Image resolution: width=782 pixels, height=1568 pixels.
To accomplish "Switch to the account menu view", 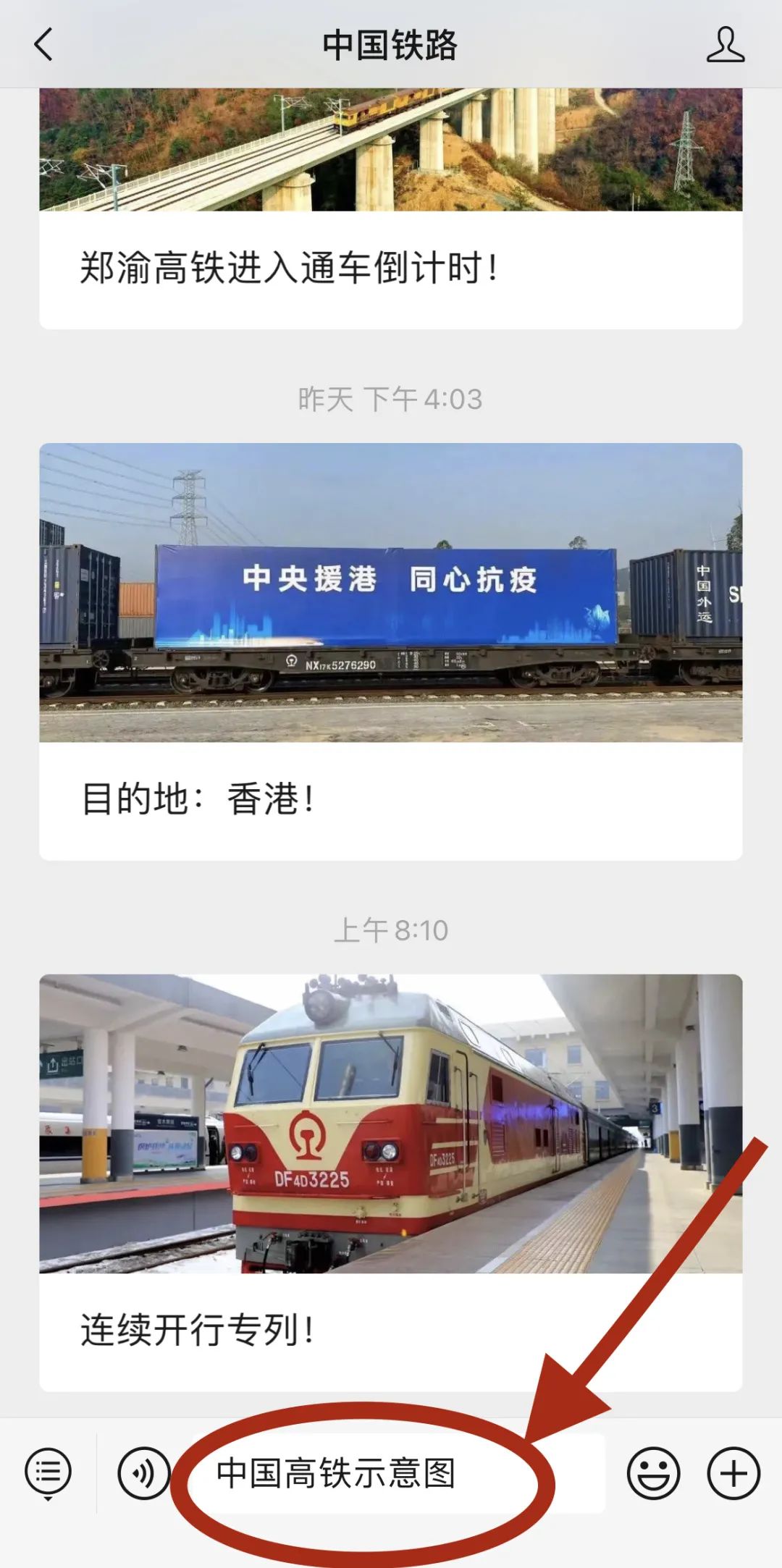I will 48,1472.
